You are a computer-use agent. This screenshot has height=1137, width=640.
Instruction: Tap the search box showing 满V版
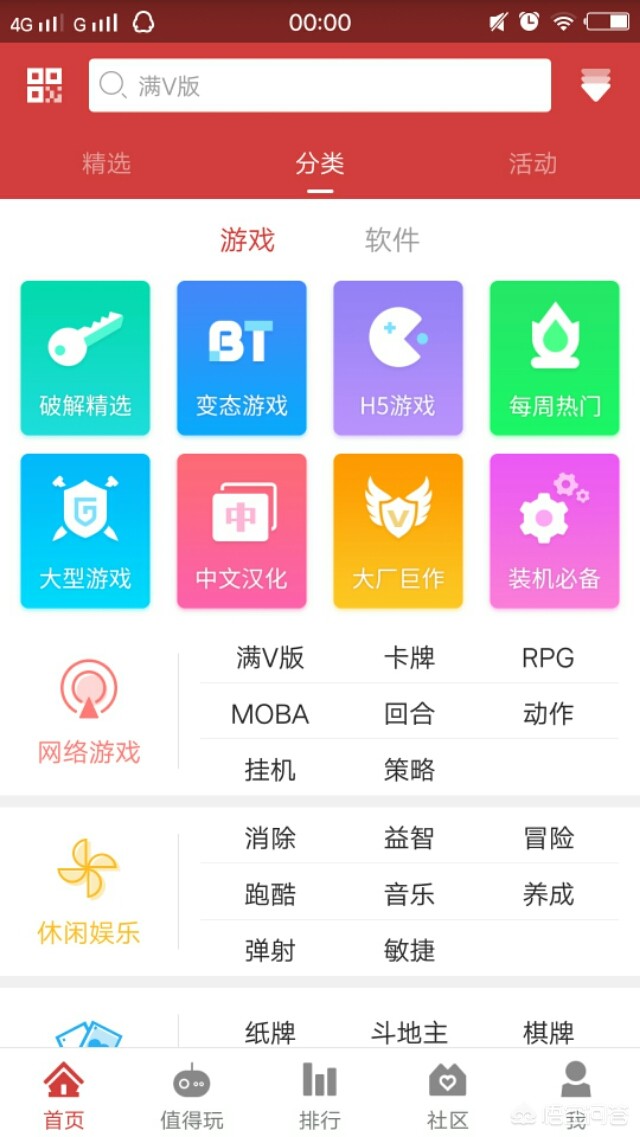[320, 86]
